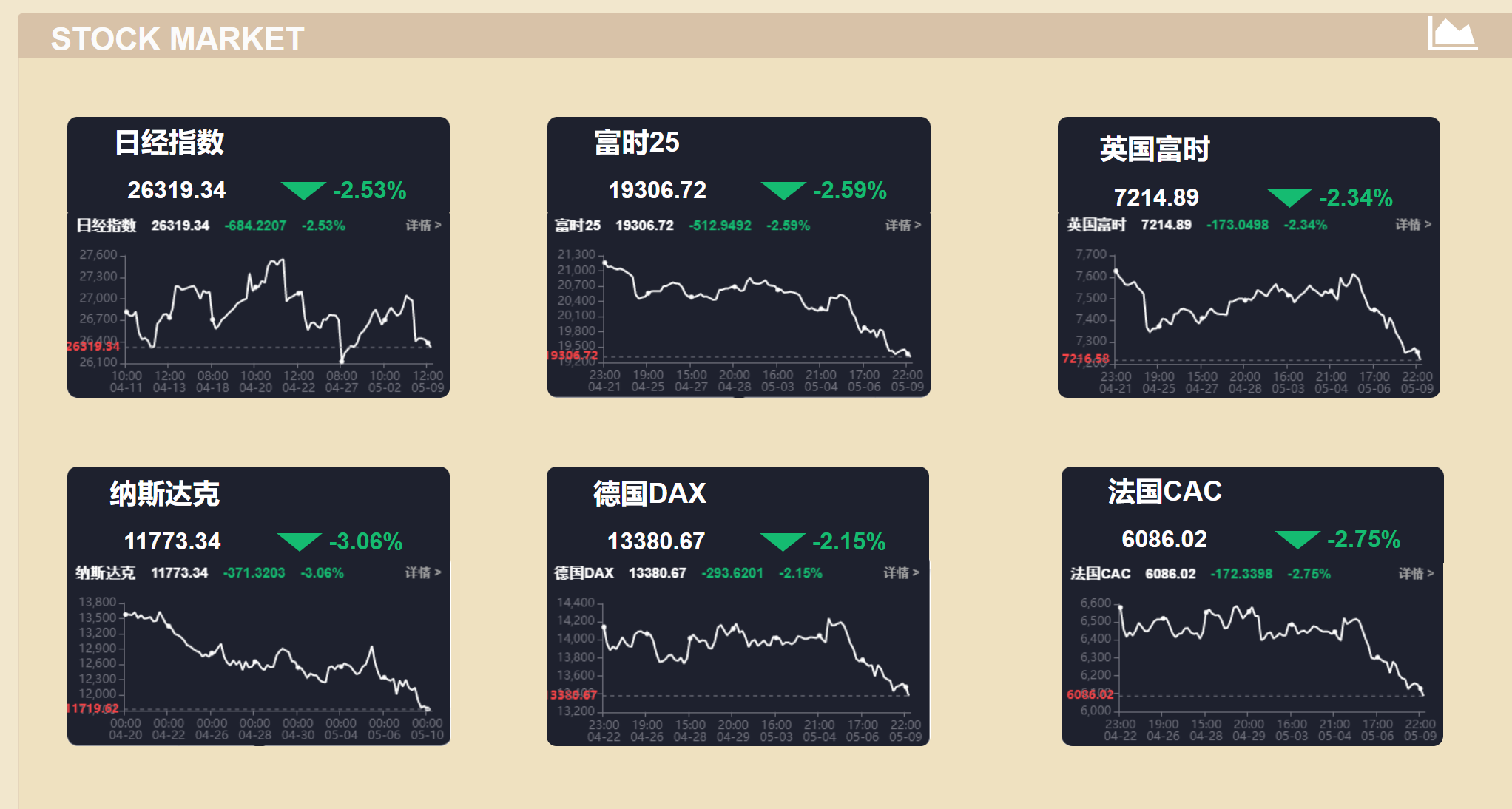This screenshot has height=809, width=1512.
Task: Open 详情 details for 纳斯达克
Action: coord(422,573)
